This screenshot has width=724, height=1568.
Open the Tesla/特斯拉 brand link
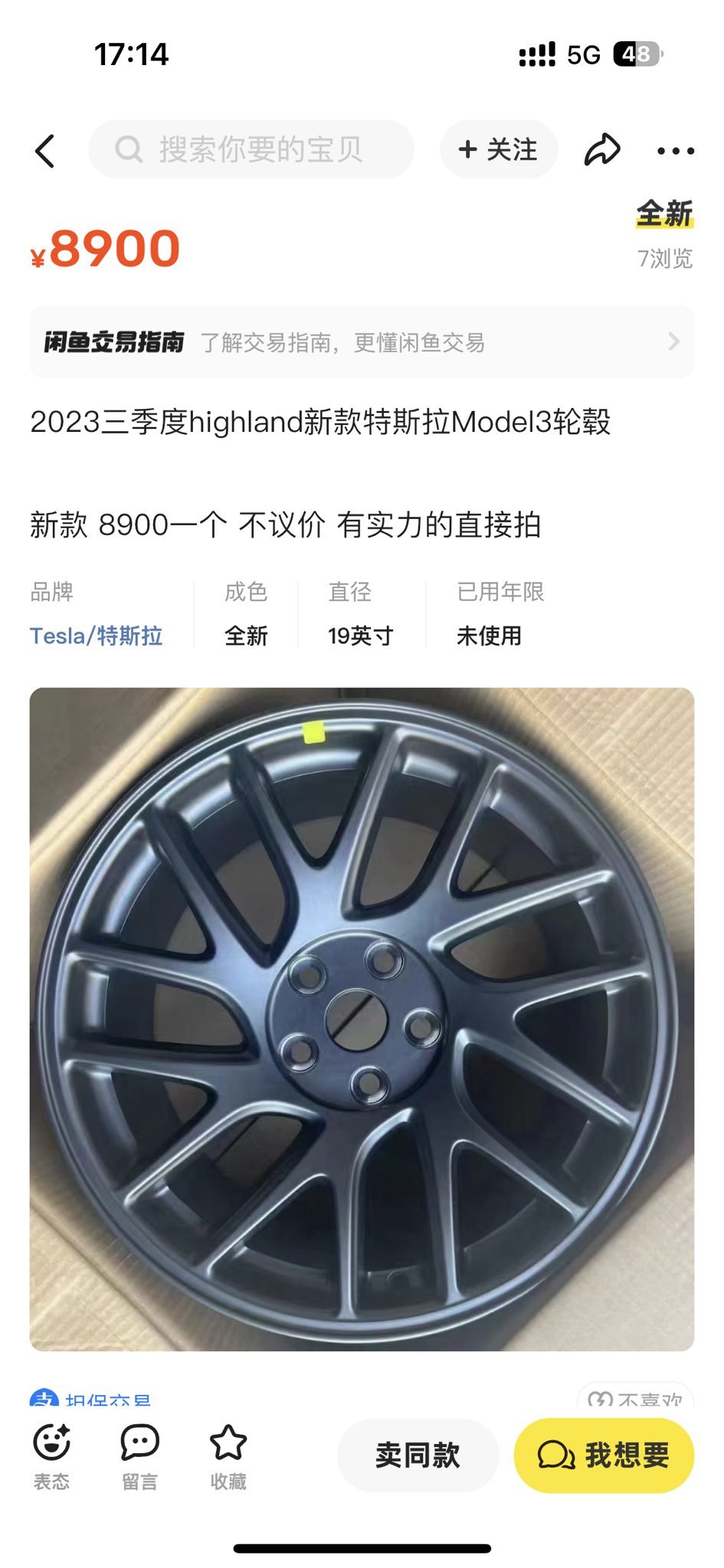(97, 635)
